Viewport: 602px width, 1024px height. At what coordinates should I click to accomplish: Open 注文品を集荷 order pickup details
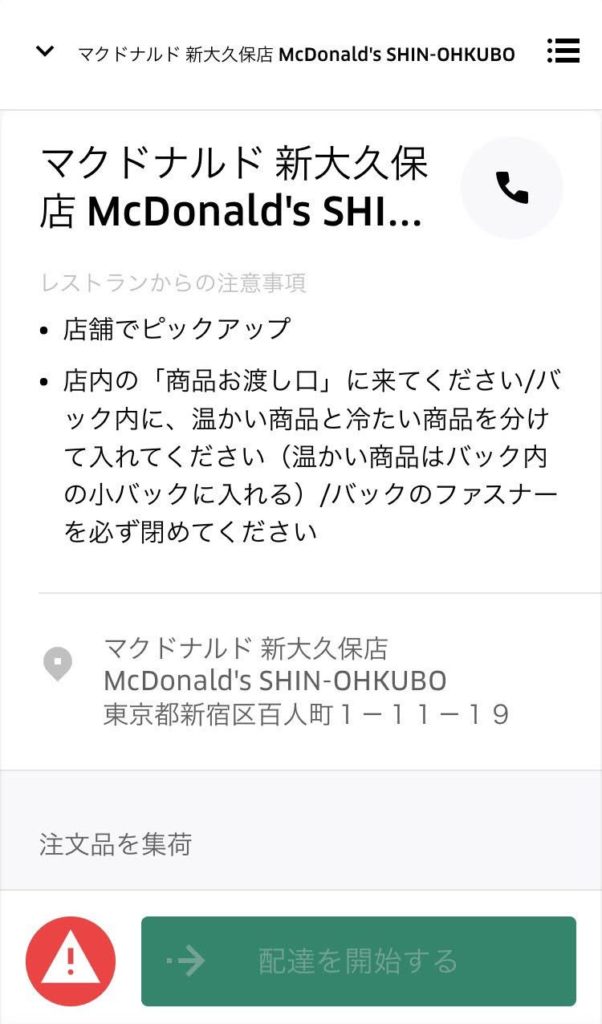pos(301,844)
